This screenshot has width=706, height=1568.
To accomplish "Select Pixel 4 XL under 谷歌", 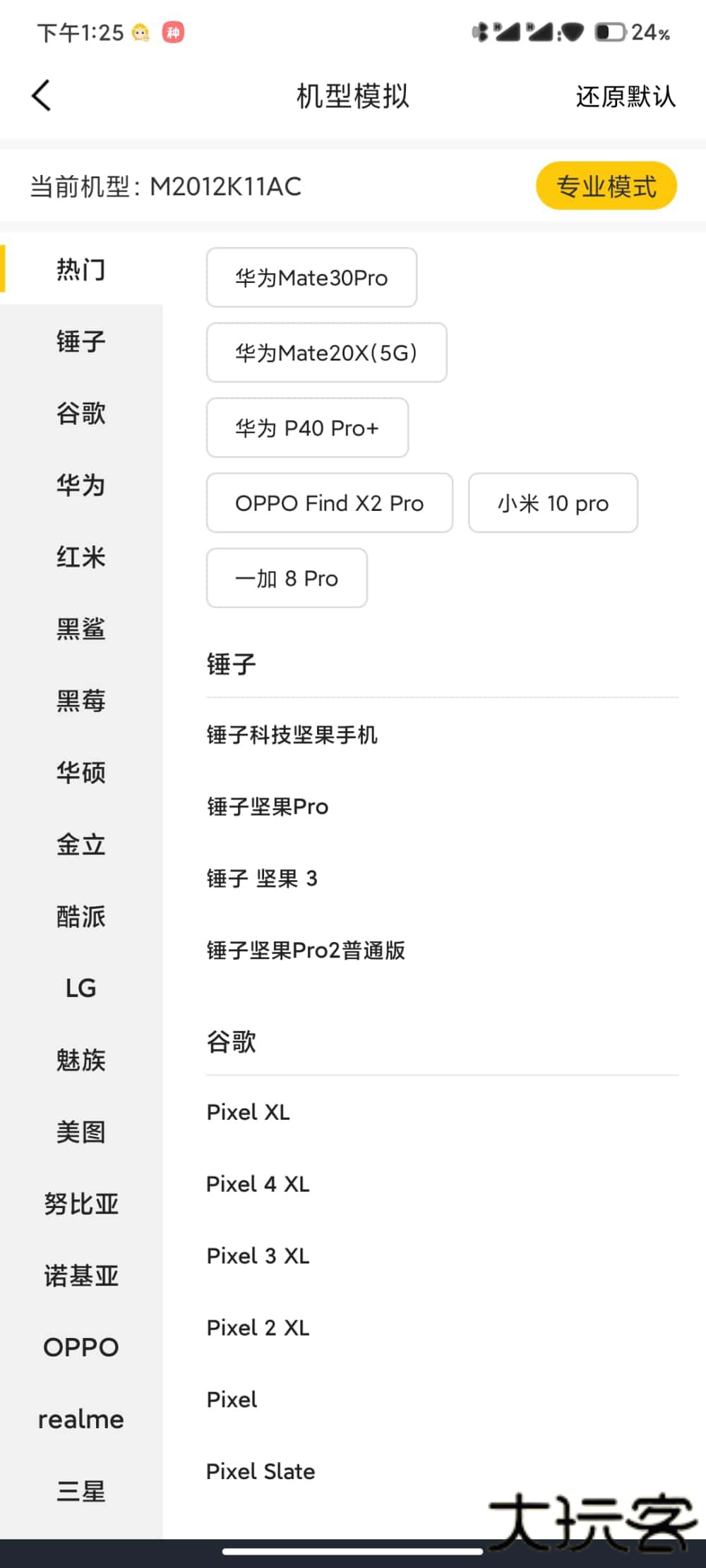I will (258, 1184).
